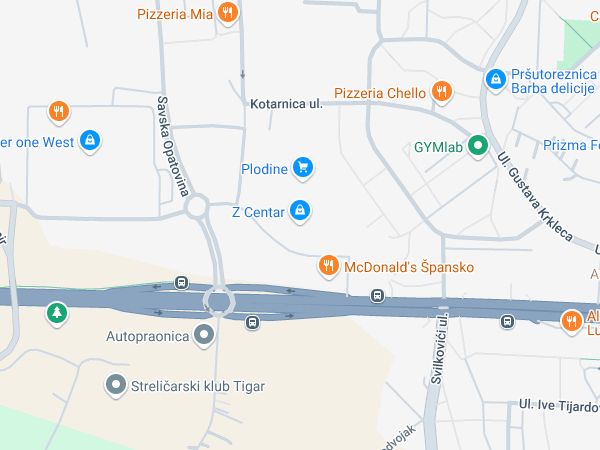Image resolution: width=600 pixels, height=450 pixels.
Task: Select the Pršutoreznica Barba delicije pin
Action: 494,78
